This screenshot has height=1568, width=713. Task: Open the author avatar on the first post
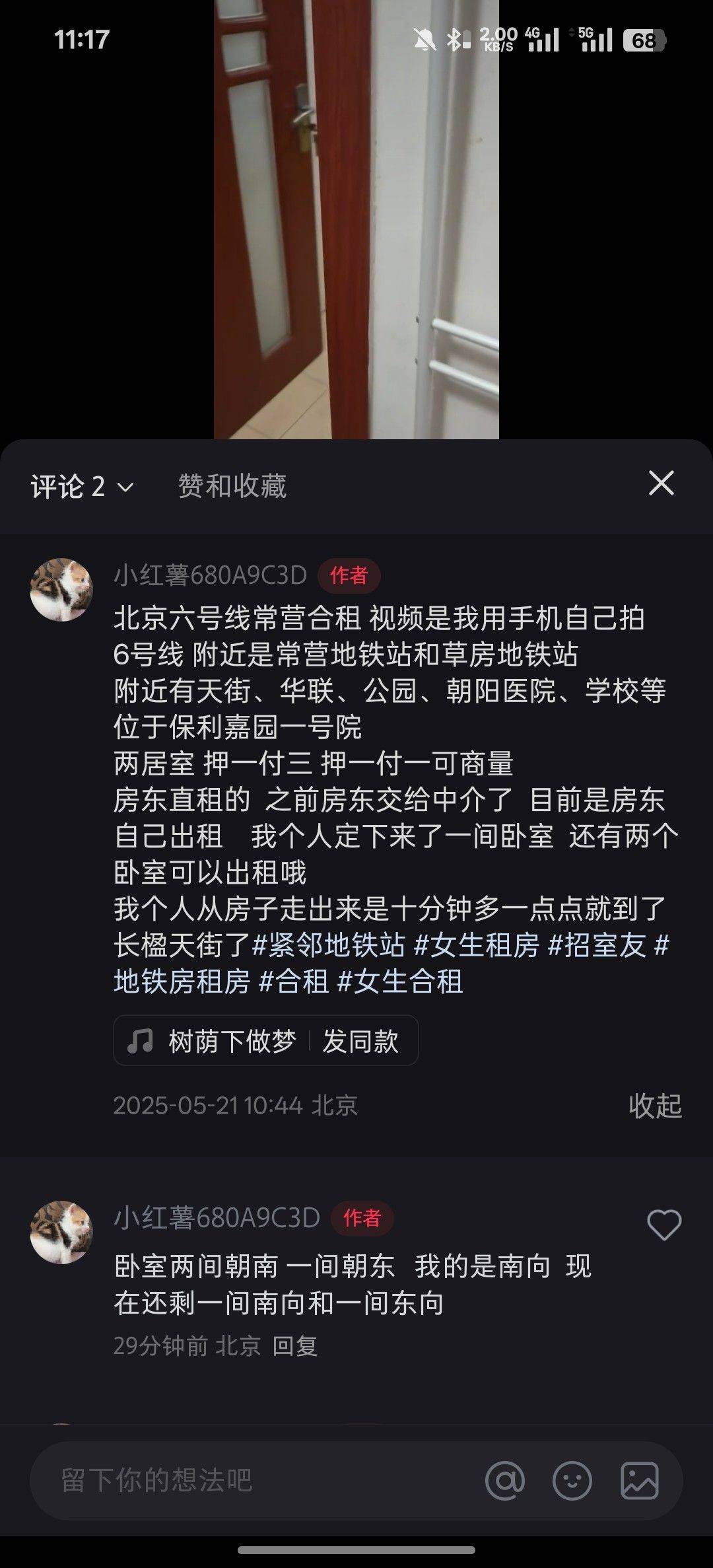(61, 590)
